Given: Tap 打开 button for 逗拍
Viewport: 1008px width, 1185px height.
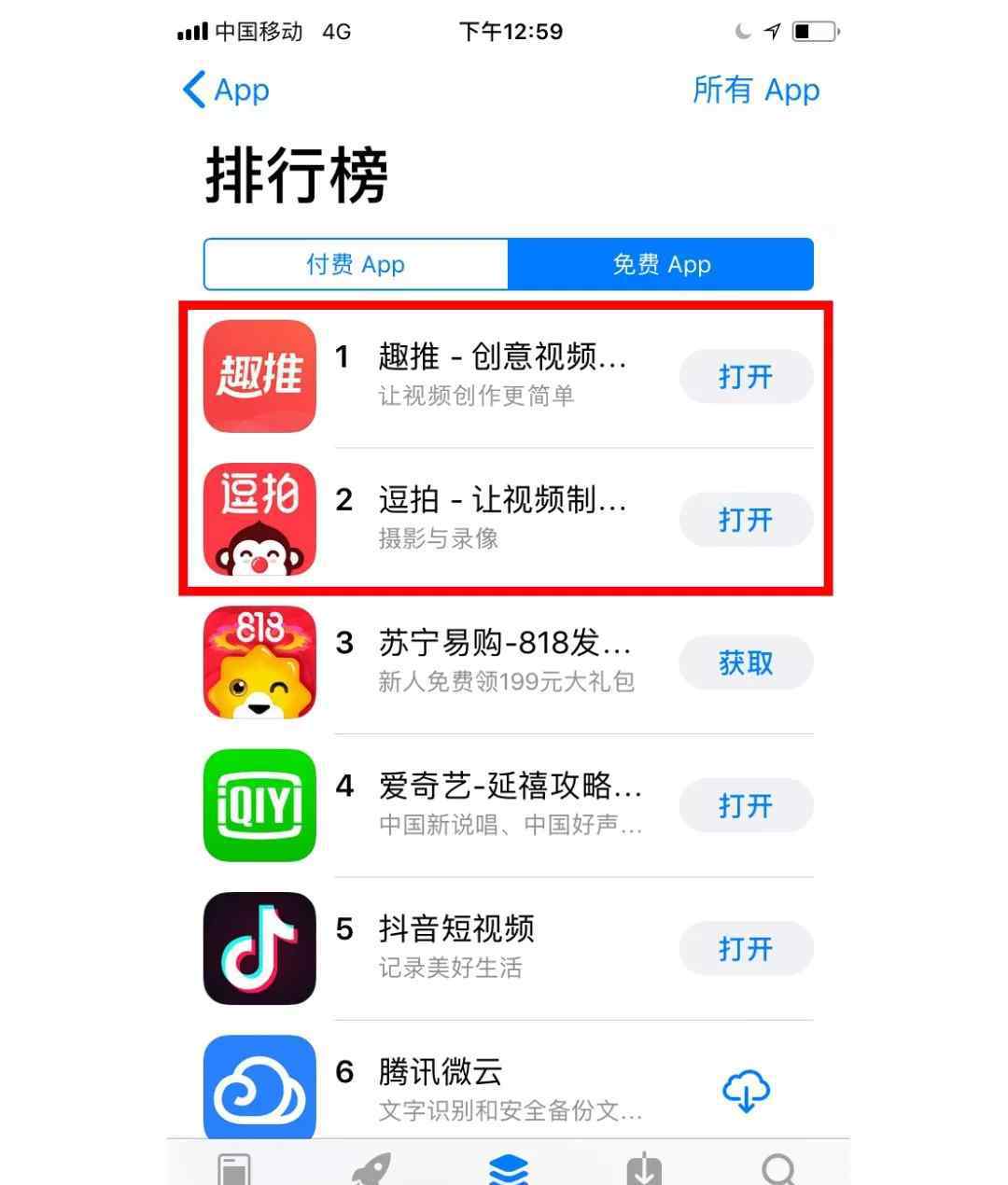Looking at the screenshot, I should tap(745, 520).
